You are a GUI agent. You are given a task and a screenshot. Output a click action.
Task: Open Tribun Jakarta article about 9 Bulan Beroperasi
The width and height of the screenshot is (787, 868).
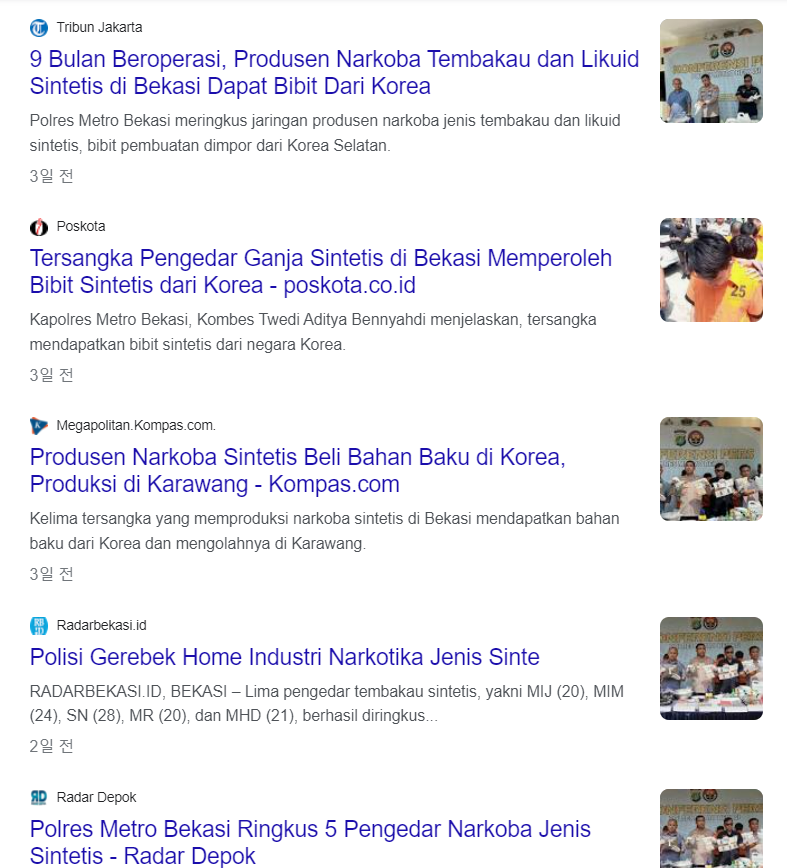(334, 72)
